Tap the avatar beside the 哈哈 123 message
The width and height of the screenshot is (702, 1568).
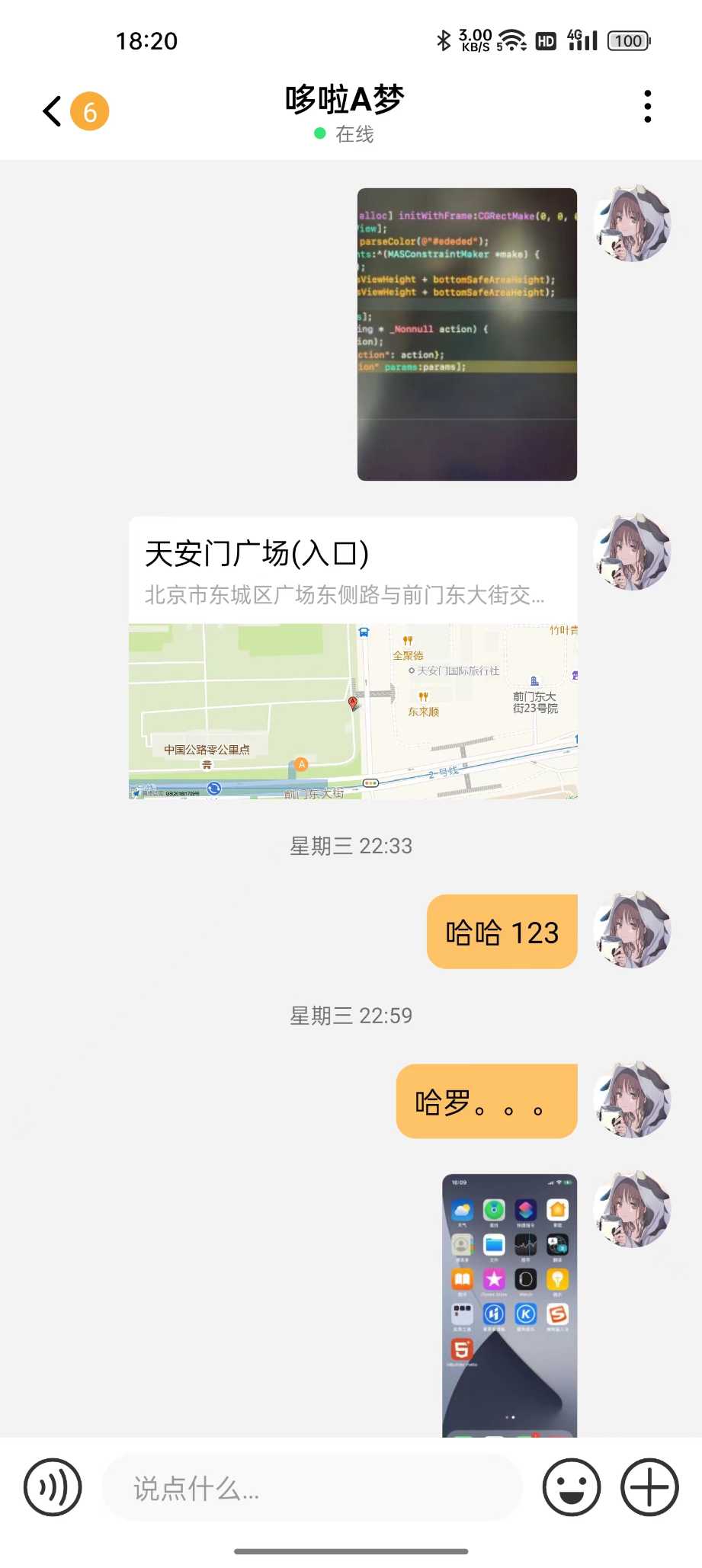633,930
